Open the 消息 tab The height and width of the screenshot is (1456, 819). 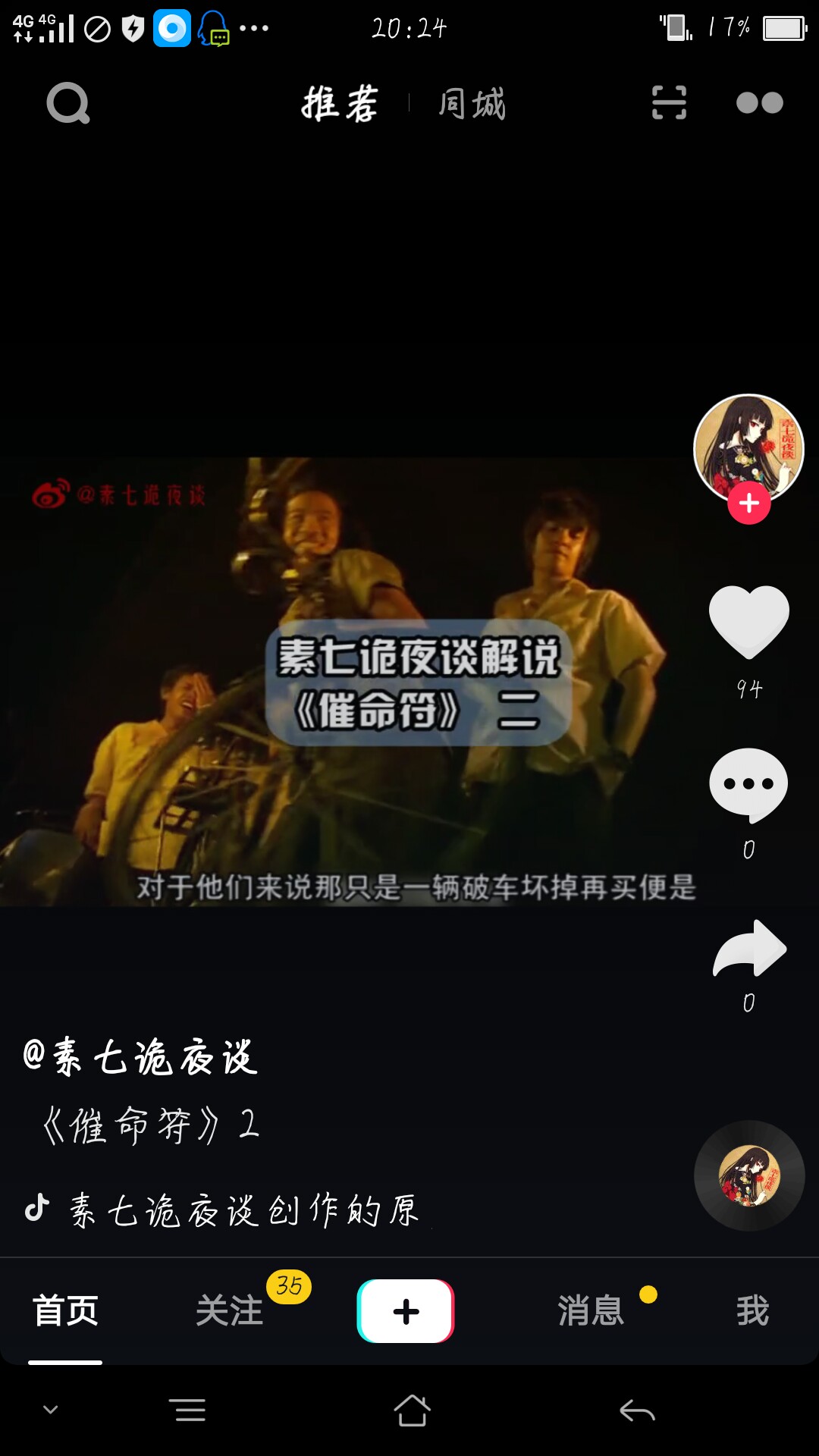tap(591, 1310)
